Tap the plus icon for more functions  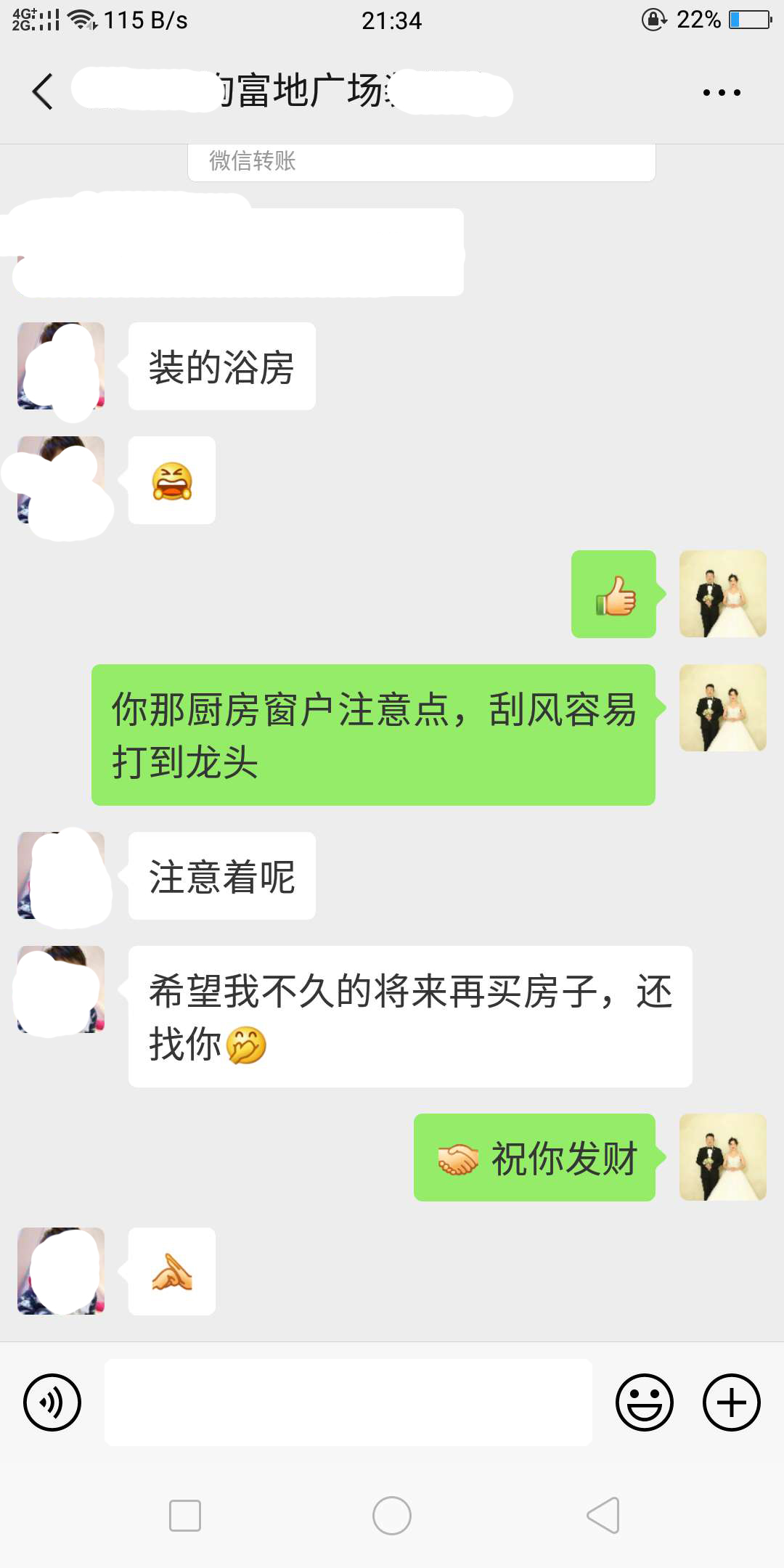pyautogui.click(x=730, y=1402)
